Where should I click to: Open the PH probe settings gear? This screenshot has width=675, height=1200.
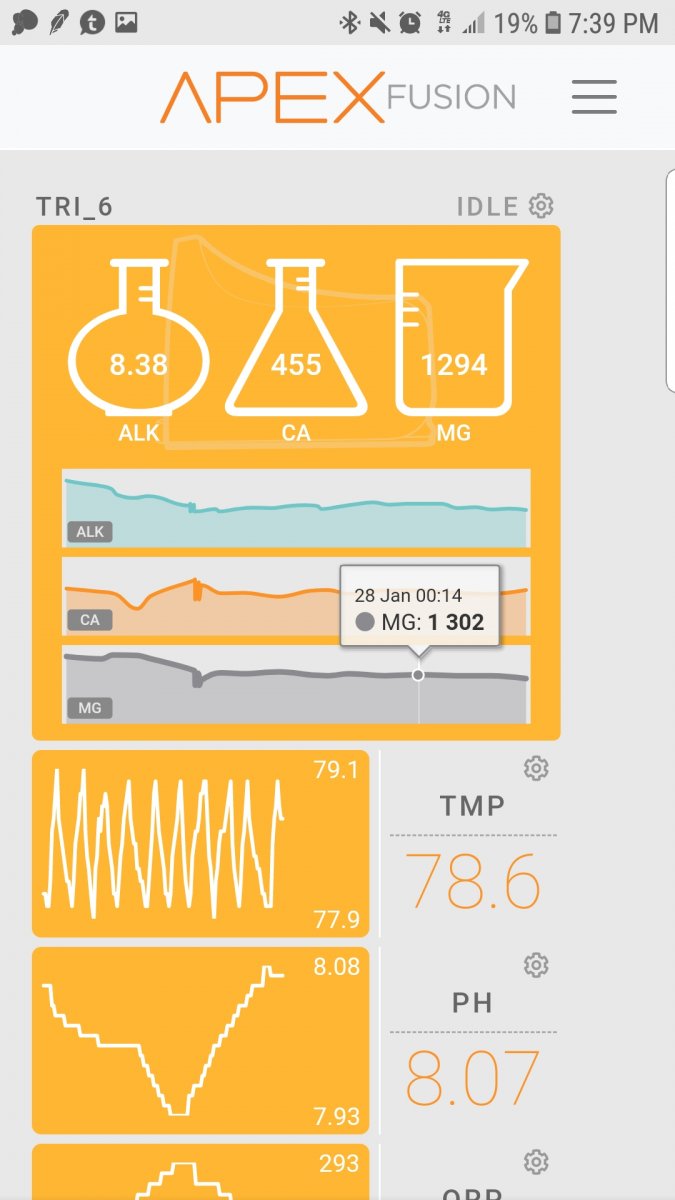click(536, 965)
